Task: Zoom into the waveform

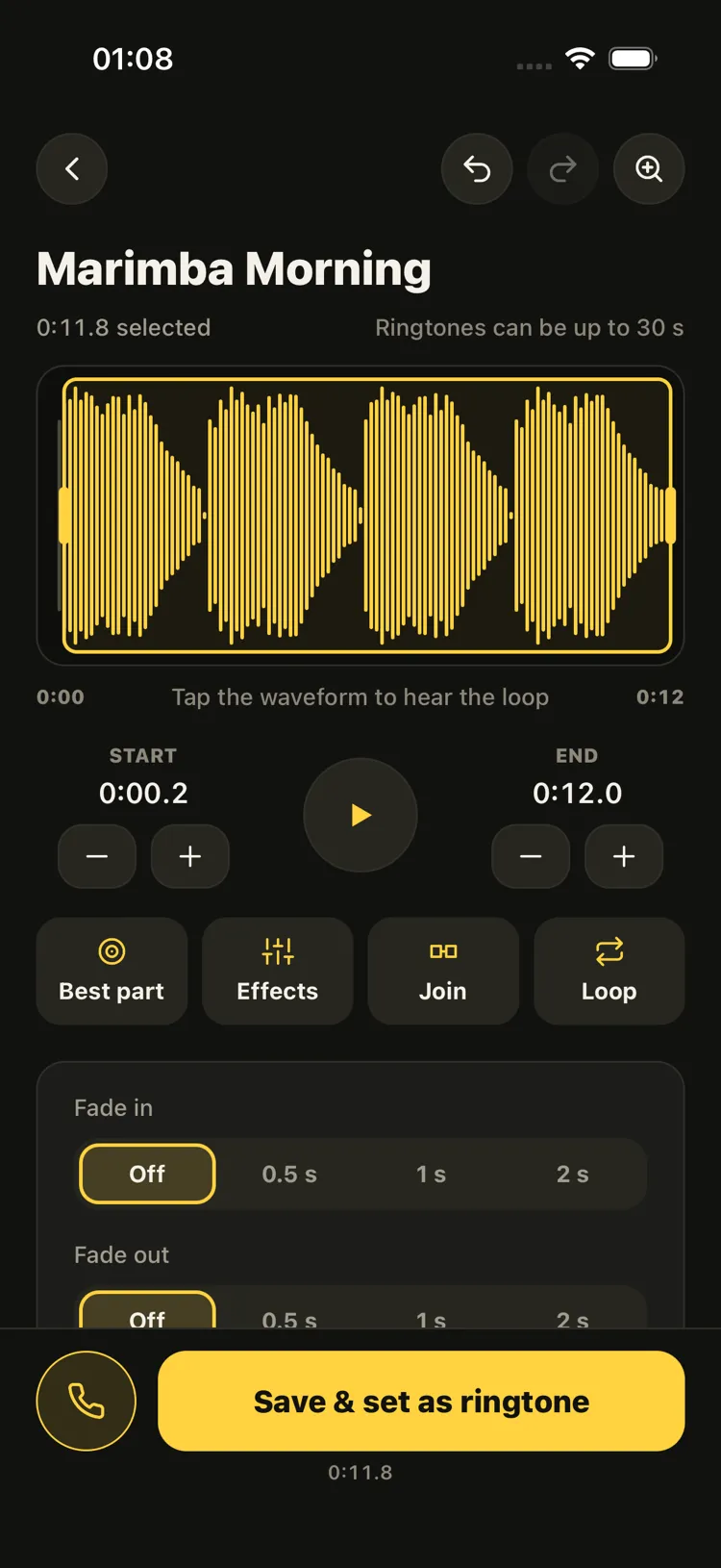Action: [x=649, y=169]
